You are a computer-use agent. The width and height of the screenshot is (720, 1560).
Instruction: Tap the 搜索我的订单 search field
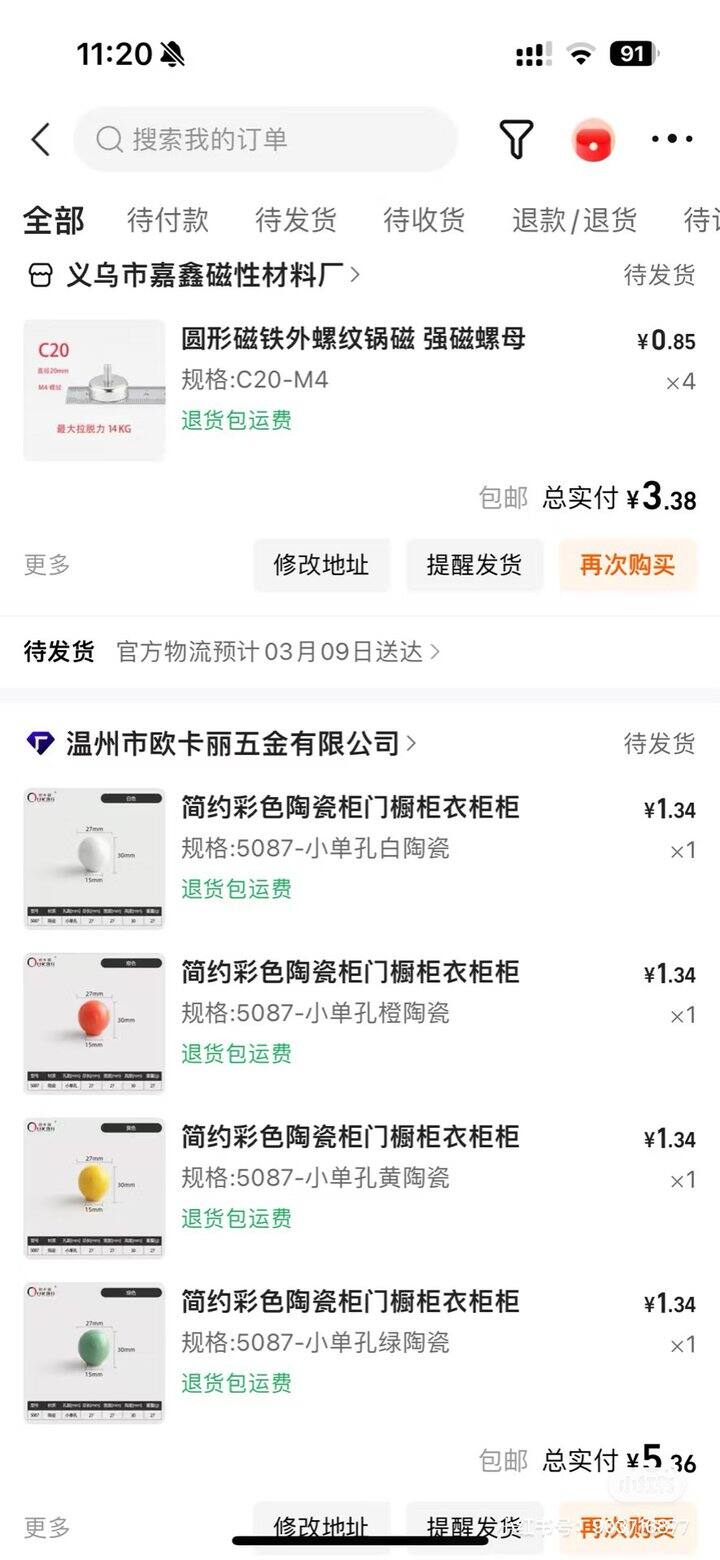point(265,140)
